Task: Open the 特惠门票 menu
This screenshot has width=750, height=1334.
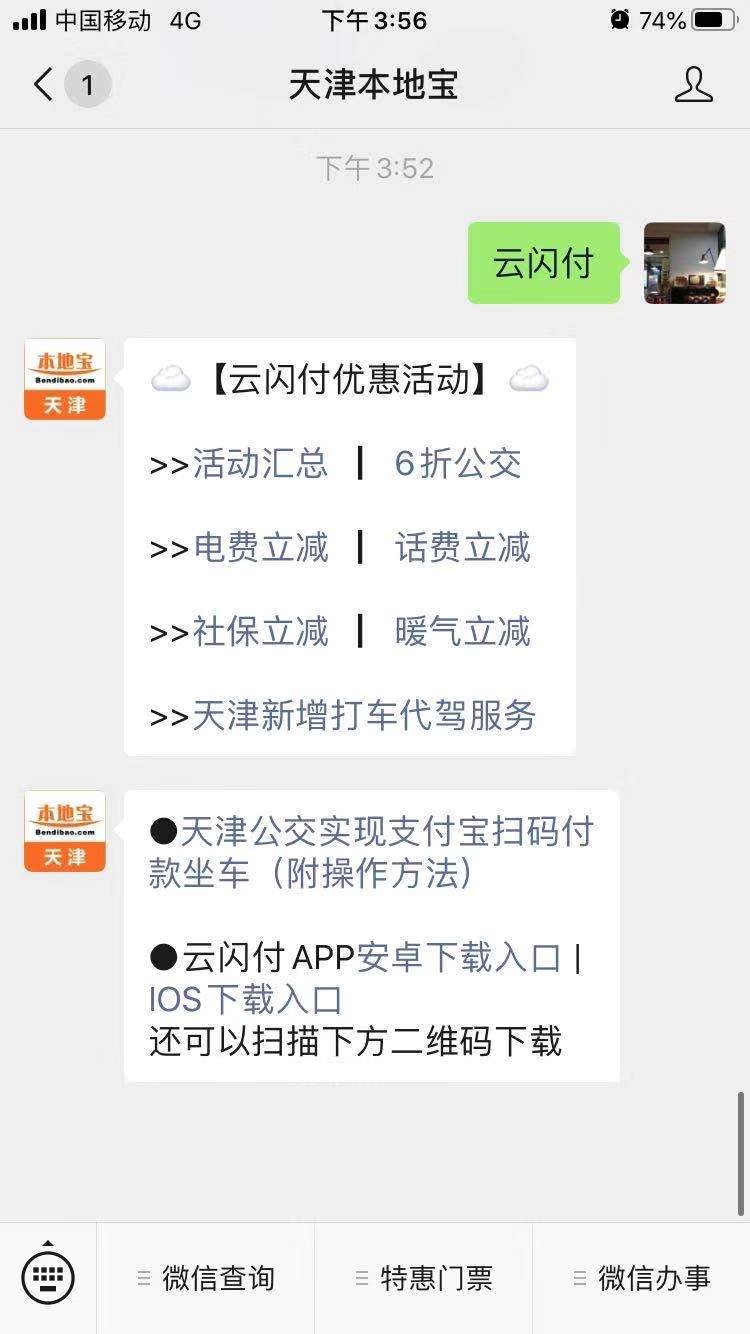Action: pyautogui.click(x=424, y=1278)
